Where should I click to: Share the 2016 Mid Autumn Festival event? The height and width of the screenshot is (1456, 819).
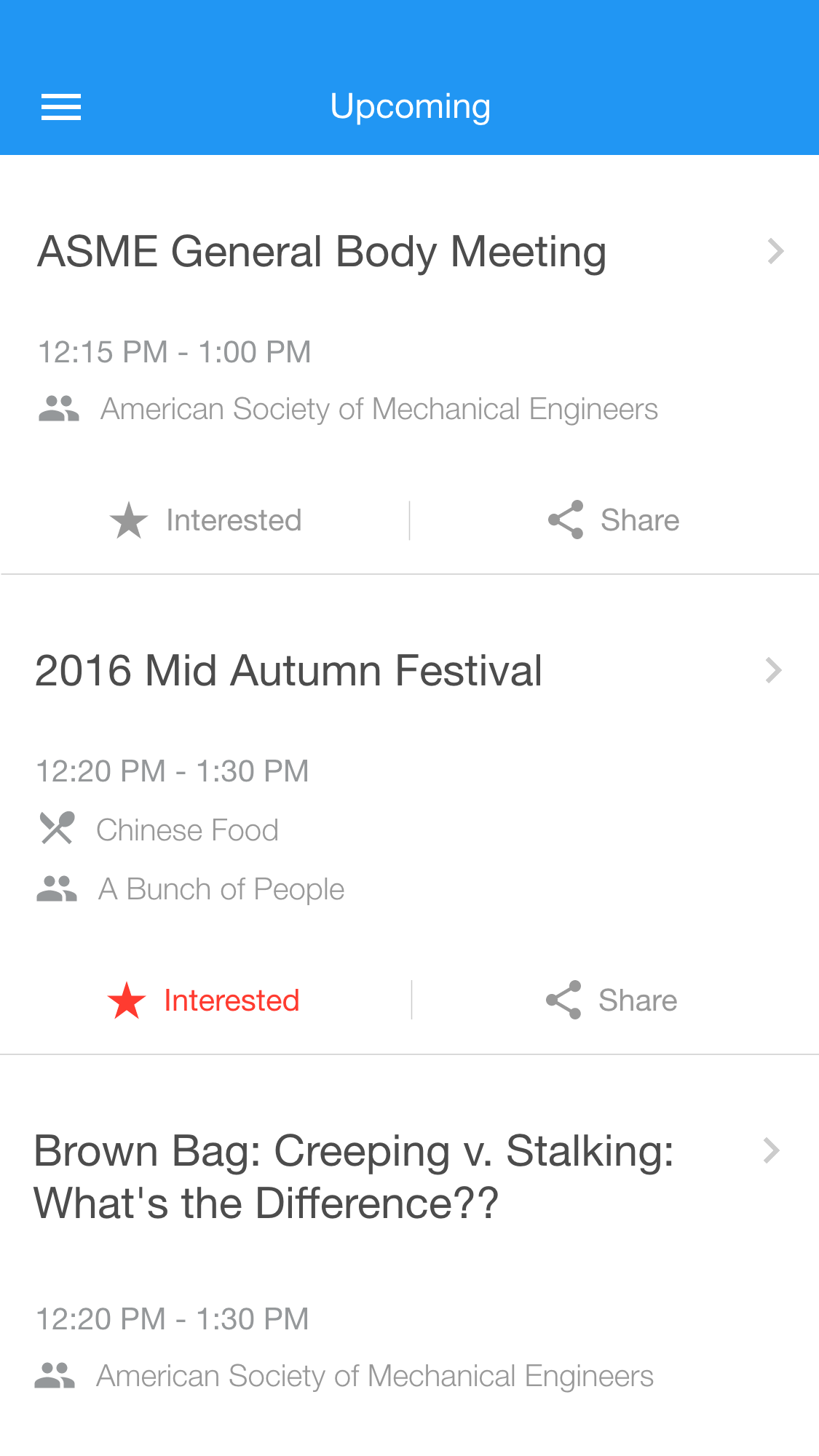pos(612,1000)
